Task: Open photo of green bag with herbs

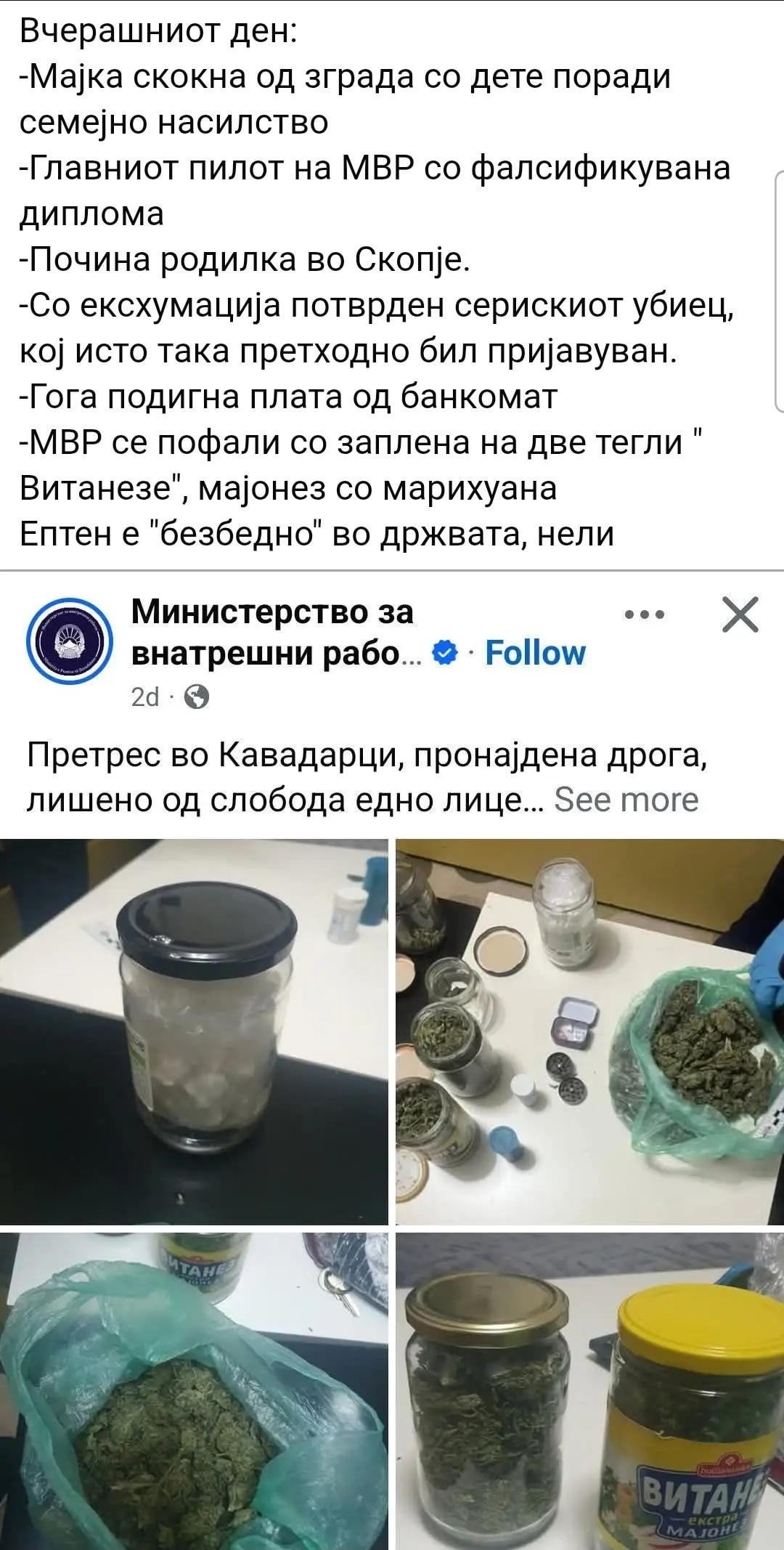Action: (x=194, y=1390)
